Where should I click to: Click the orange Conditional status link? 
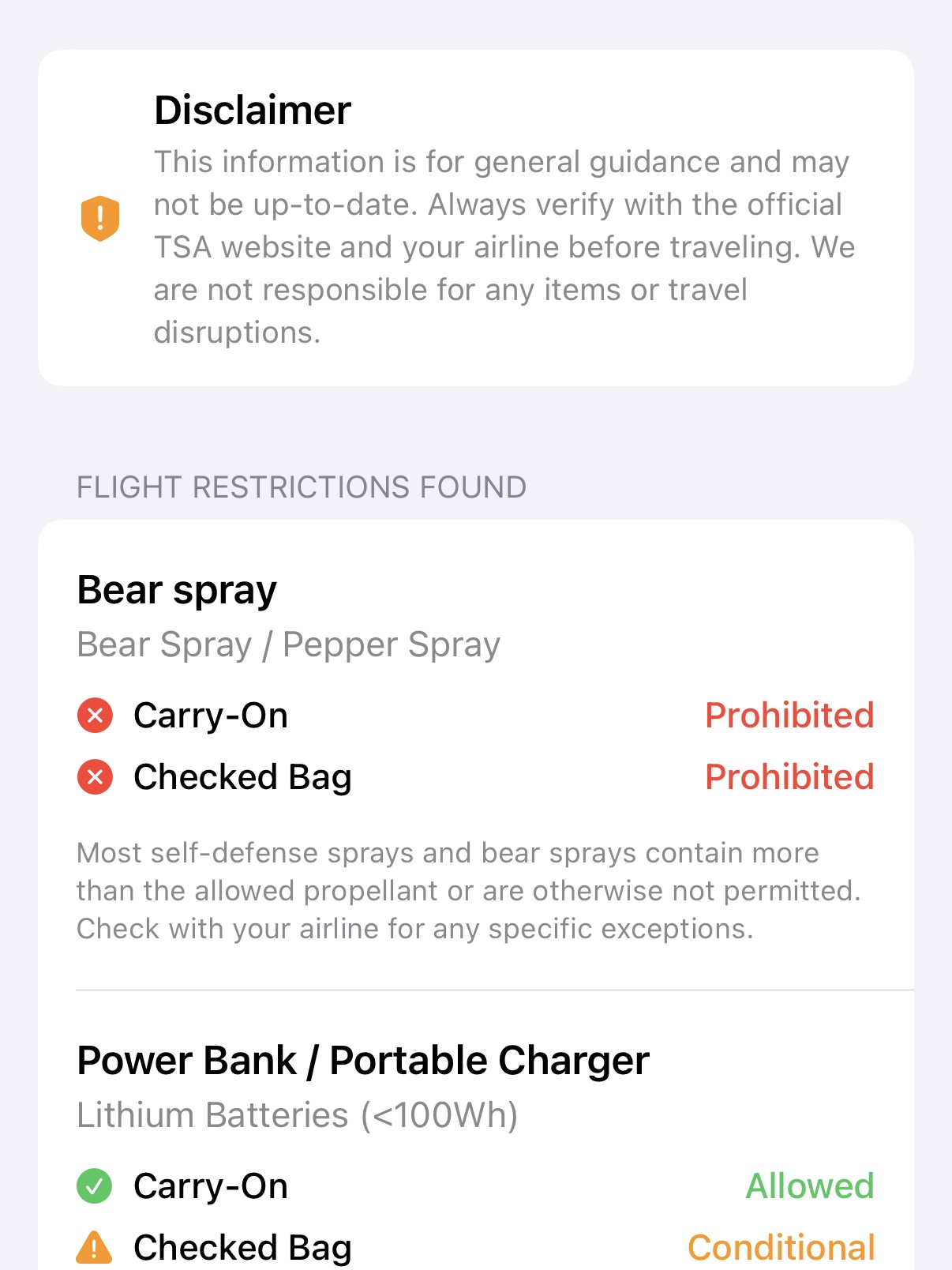[782, 1246]
